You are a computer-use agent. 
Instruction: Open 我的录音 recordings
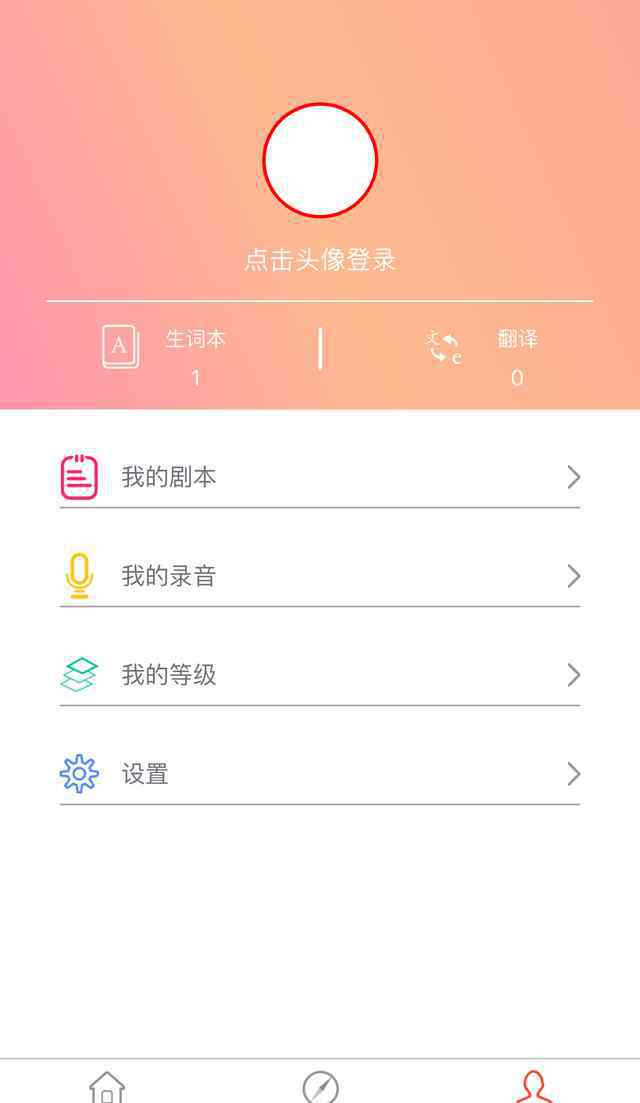[x=320, y=576]
